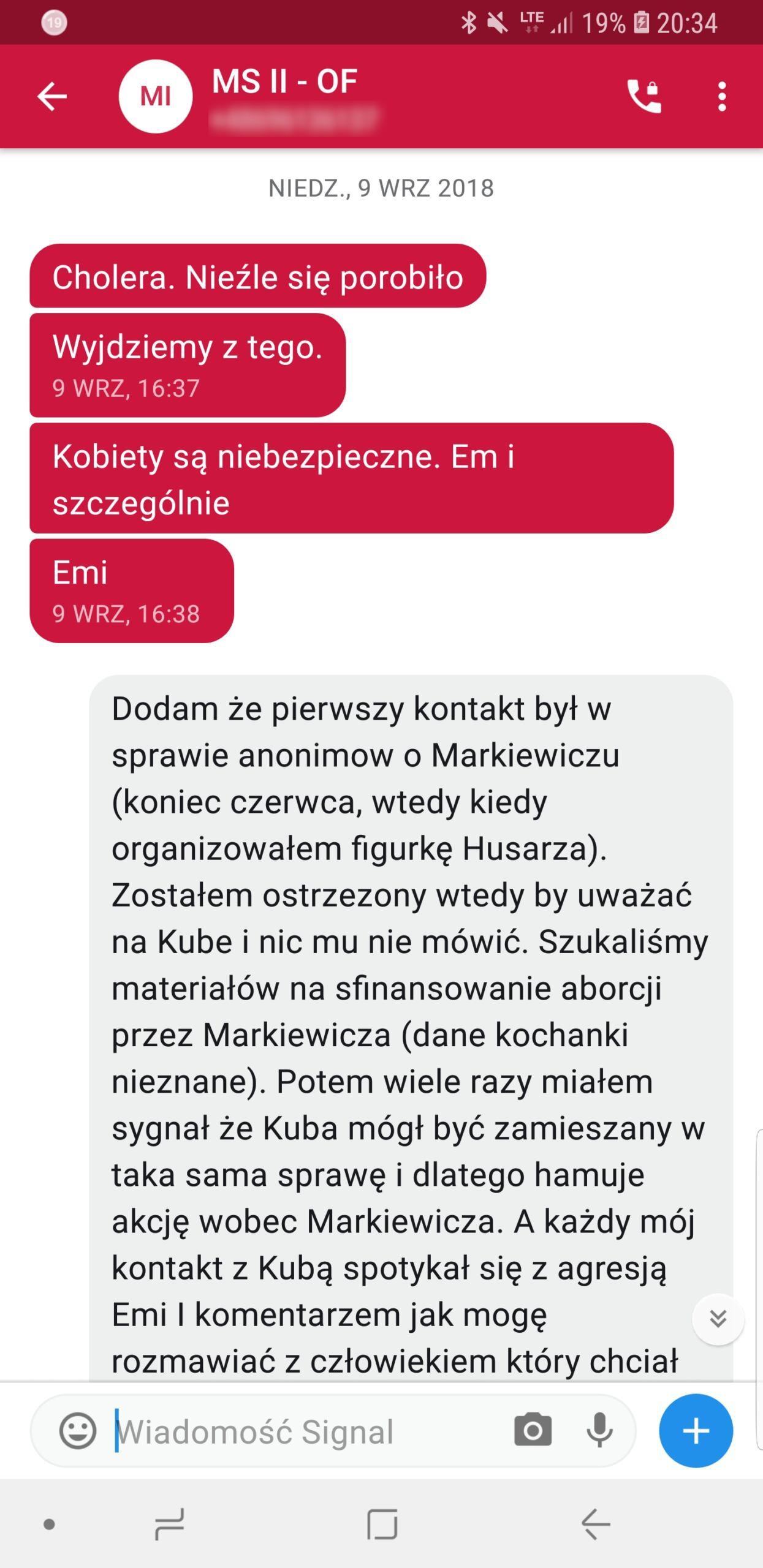Viewport: 763px width, 1568px height.
Task: Jump to the latest message
Action: pos(718,1319)
